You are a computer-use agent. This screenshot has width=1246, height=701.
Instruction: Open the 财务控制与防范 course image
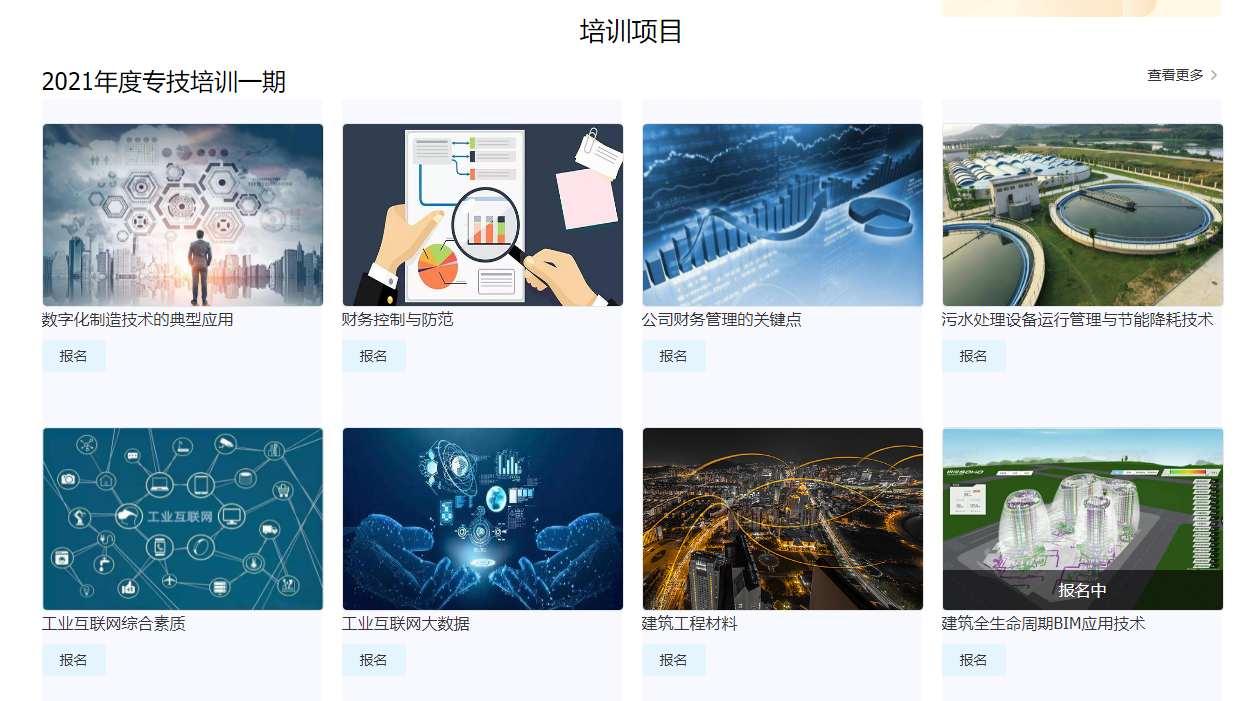pyautogui.click(x=483, y=215)
